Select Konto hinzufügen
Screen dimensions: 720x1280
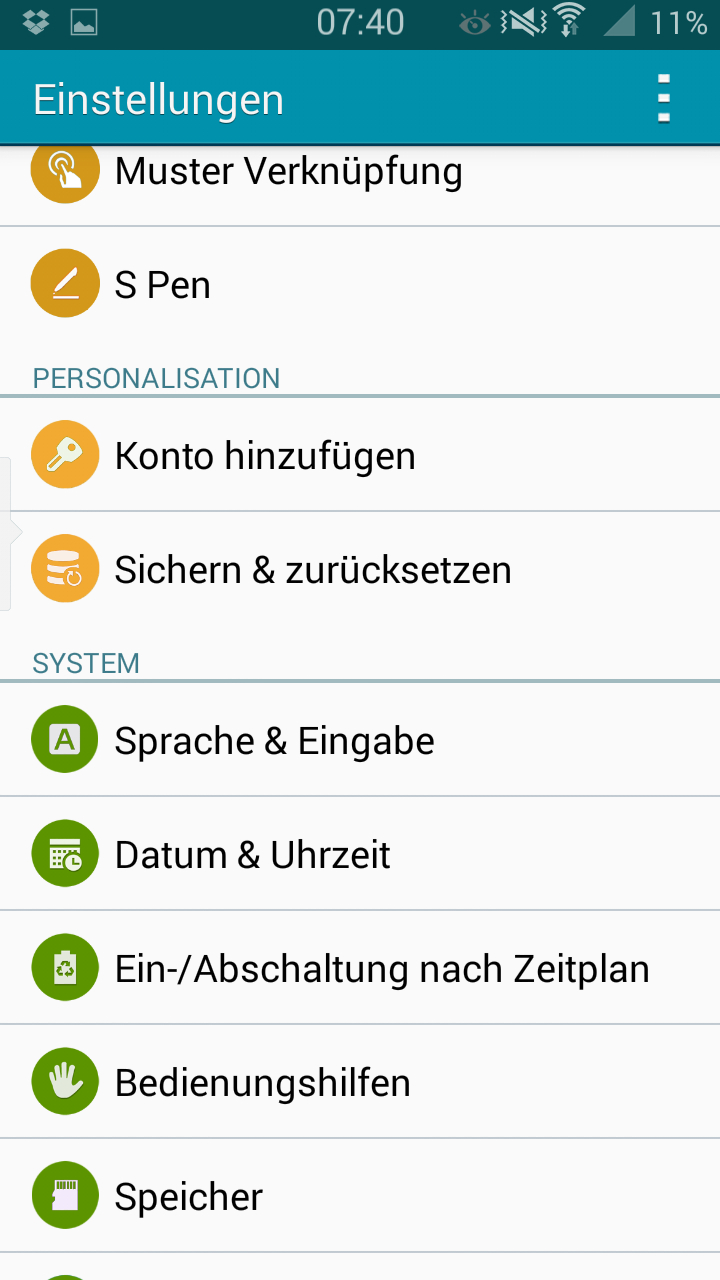pos(360,455)
